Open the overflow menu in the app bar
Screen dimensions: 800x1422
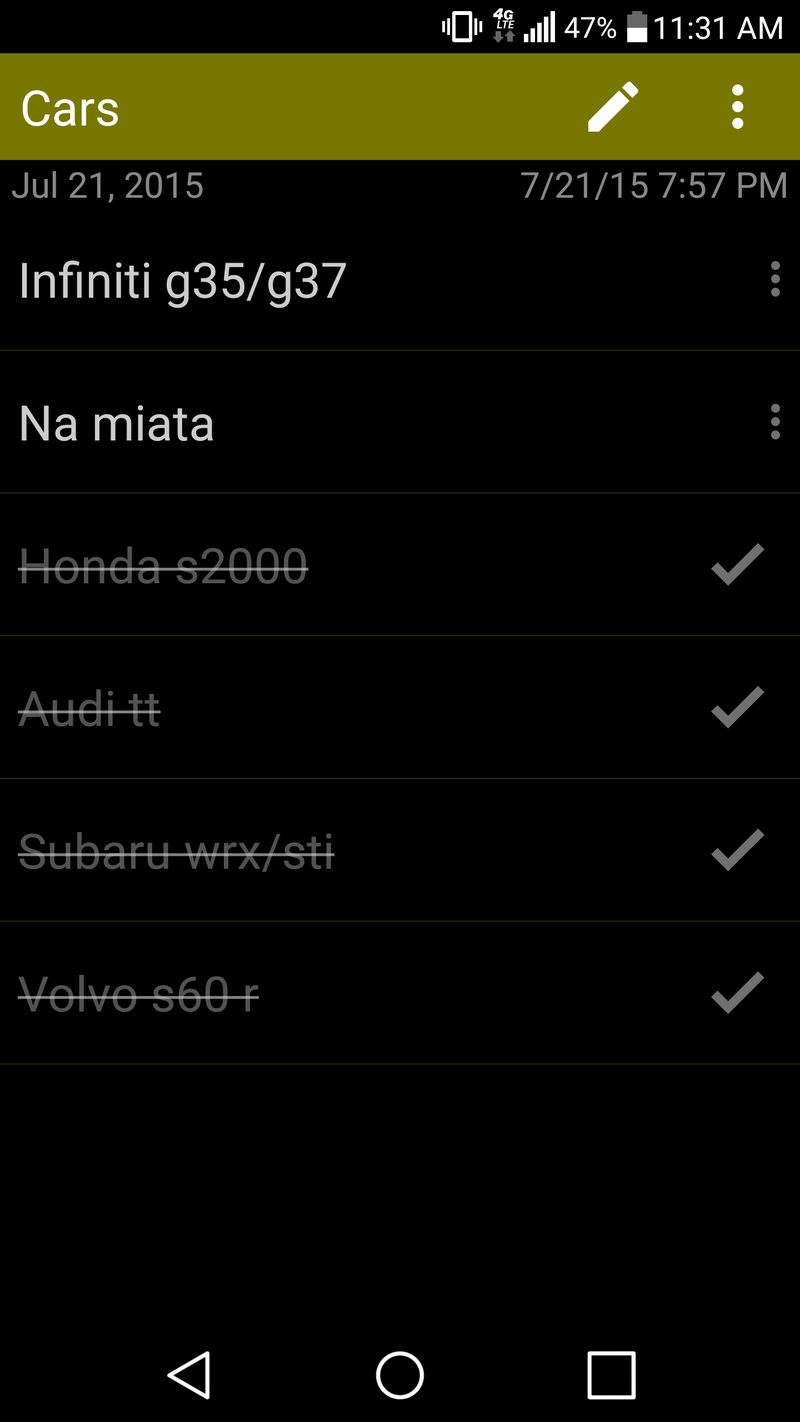(737, 107)
